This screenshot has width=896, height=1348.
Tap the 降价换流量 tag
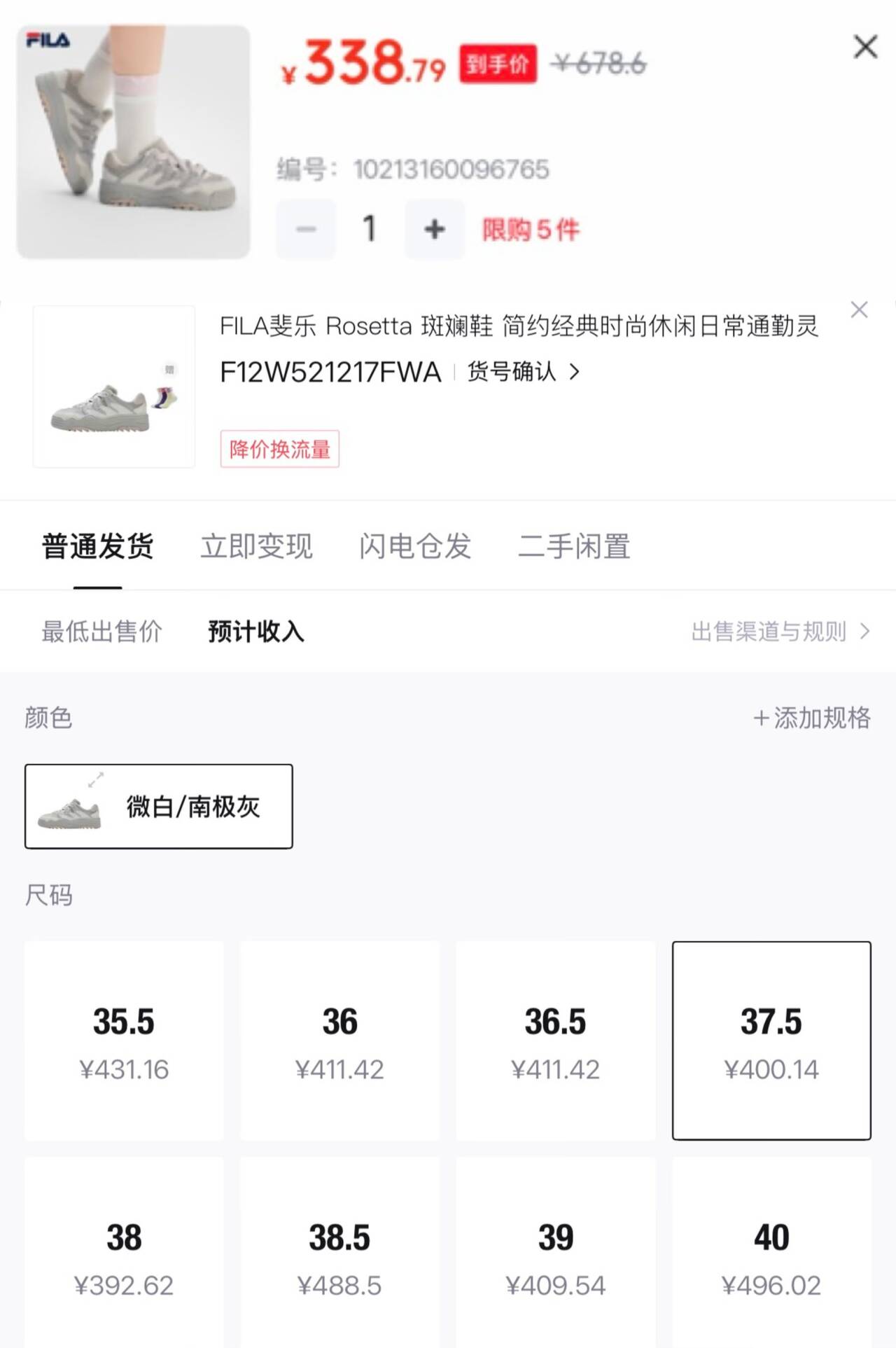279,449
